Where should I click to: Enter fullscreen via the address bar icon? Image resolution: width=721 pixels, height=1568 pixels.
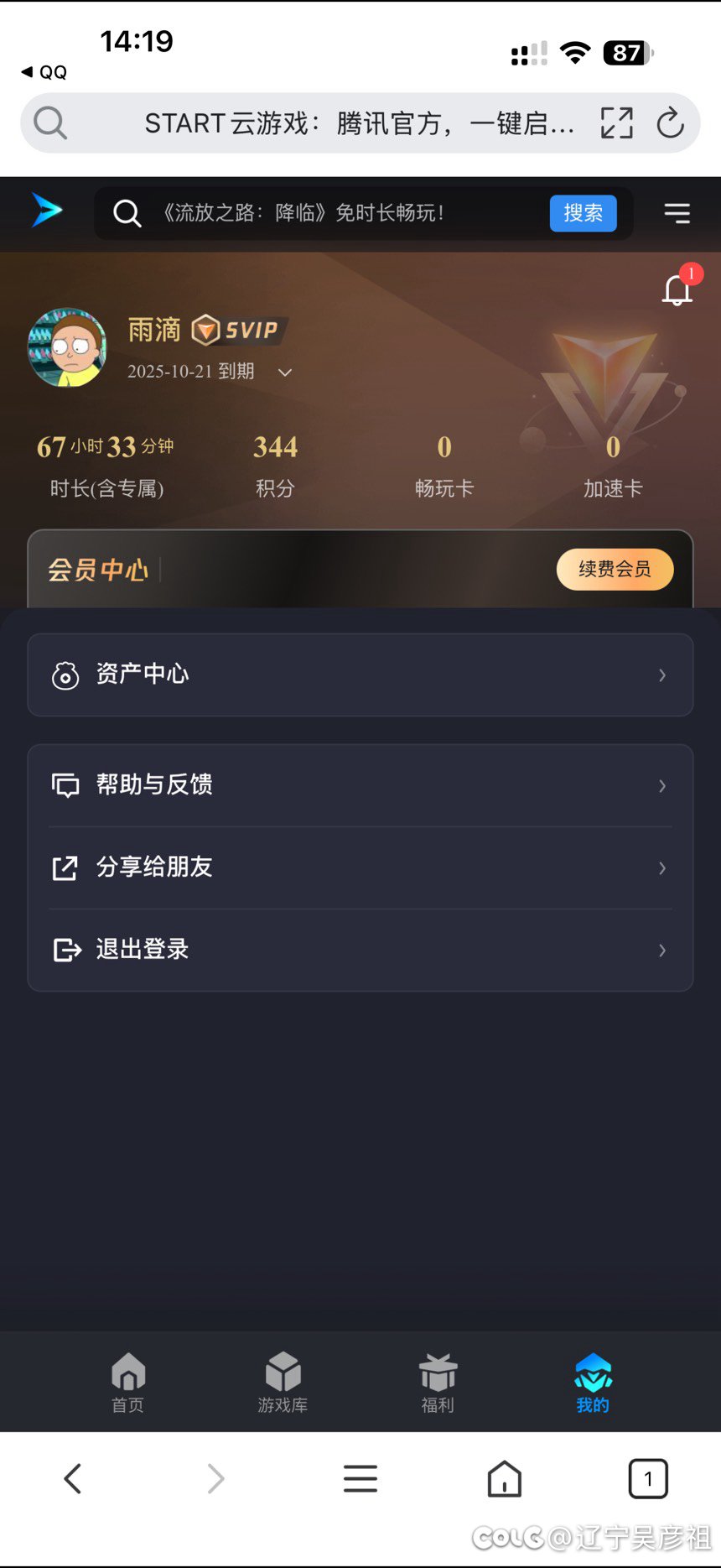click(x=617, y=123)
